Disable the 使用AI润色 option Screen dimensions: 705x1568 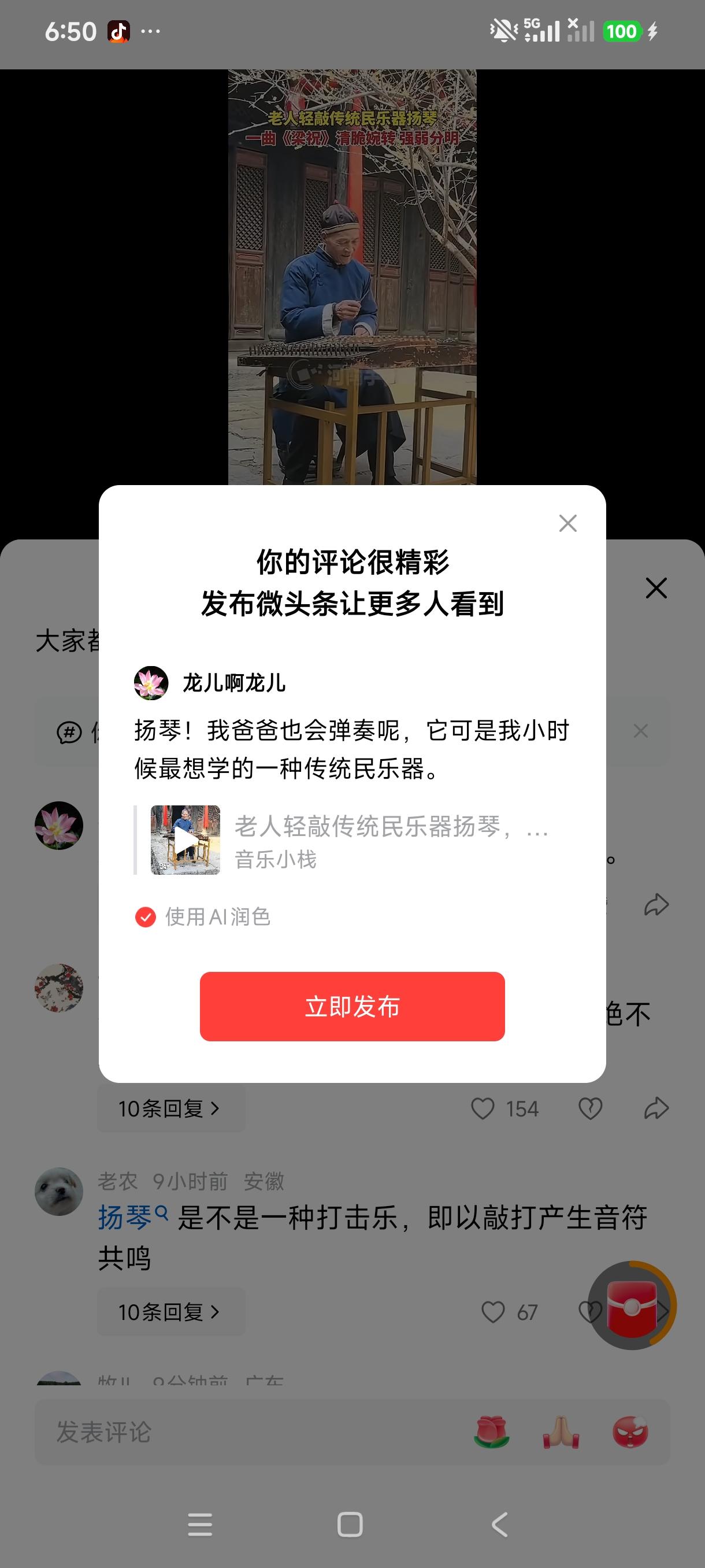(146, 917)
